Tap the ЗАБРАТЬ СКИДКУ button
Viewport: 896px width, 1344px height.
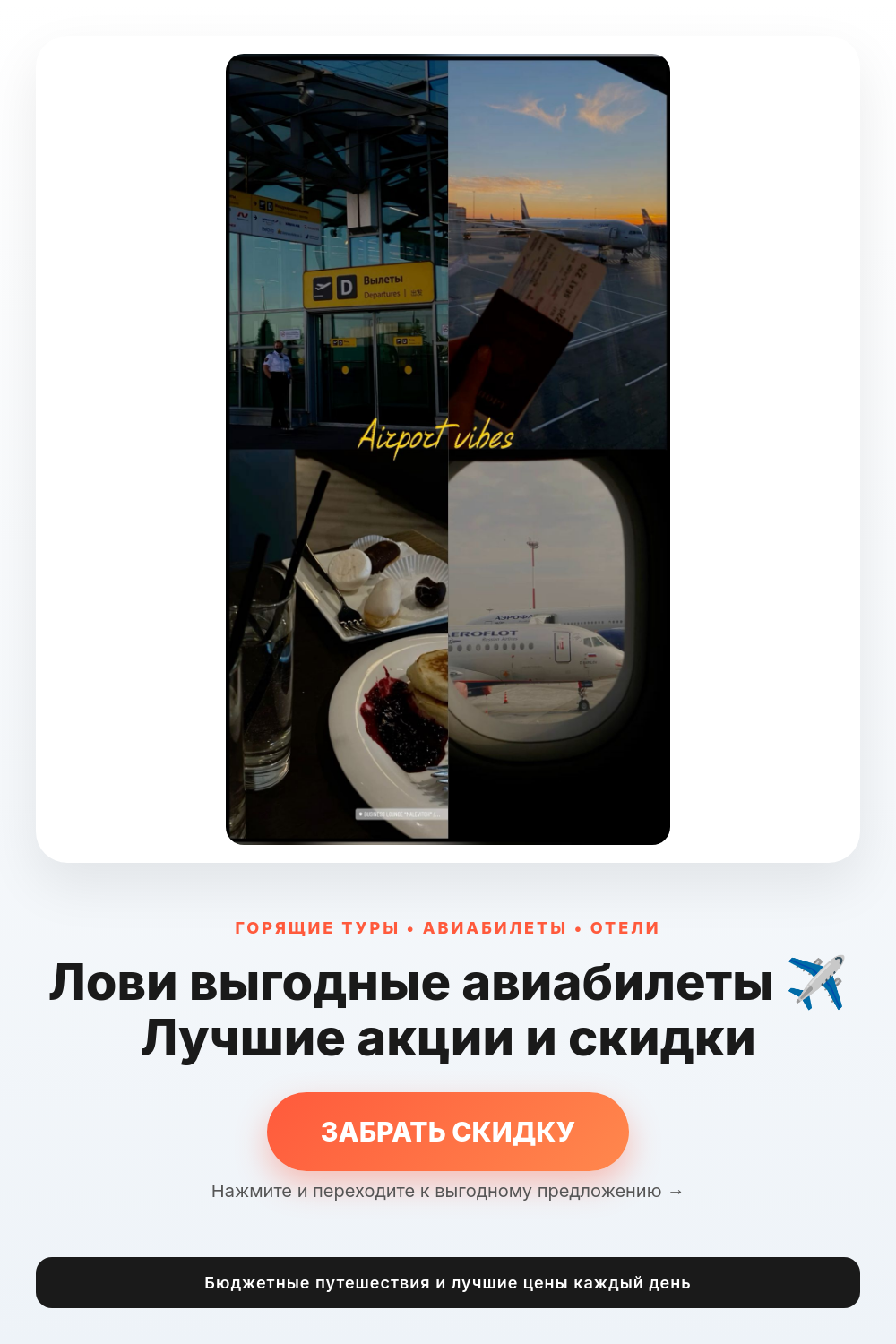(448, 1132)
